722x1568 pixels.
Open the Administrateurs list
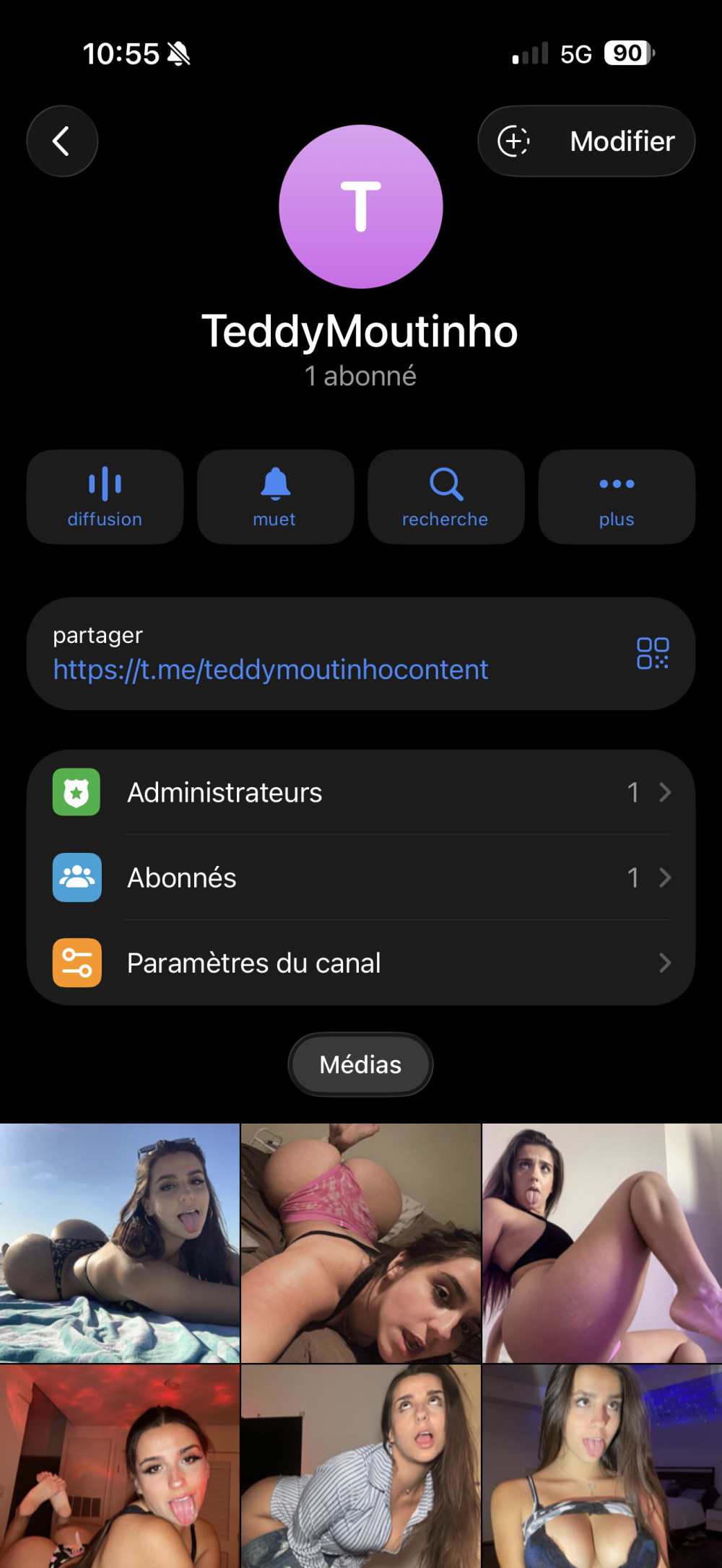click(x=361, y=792)
